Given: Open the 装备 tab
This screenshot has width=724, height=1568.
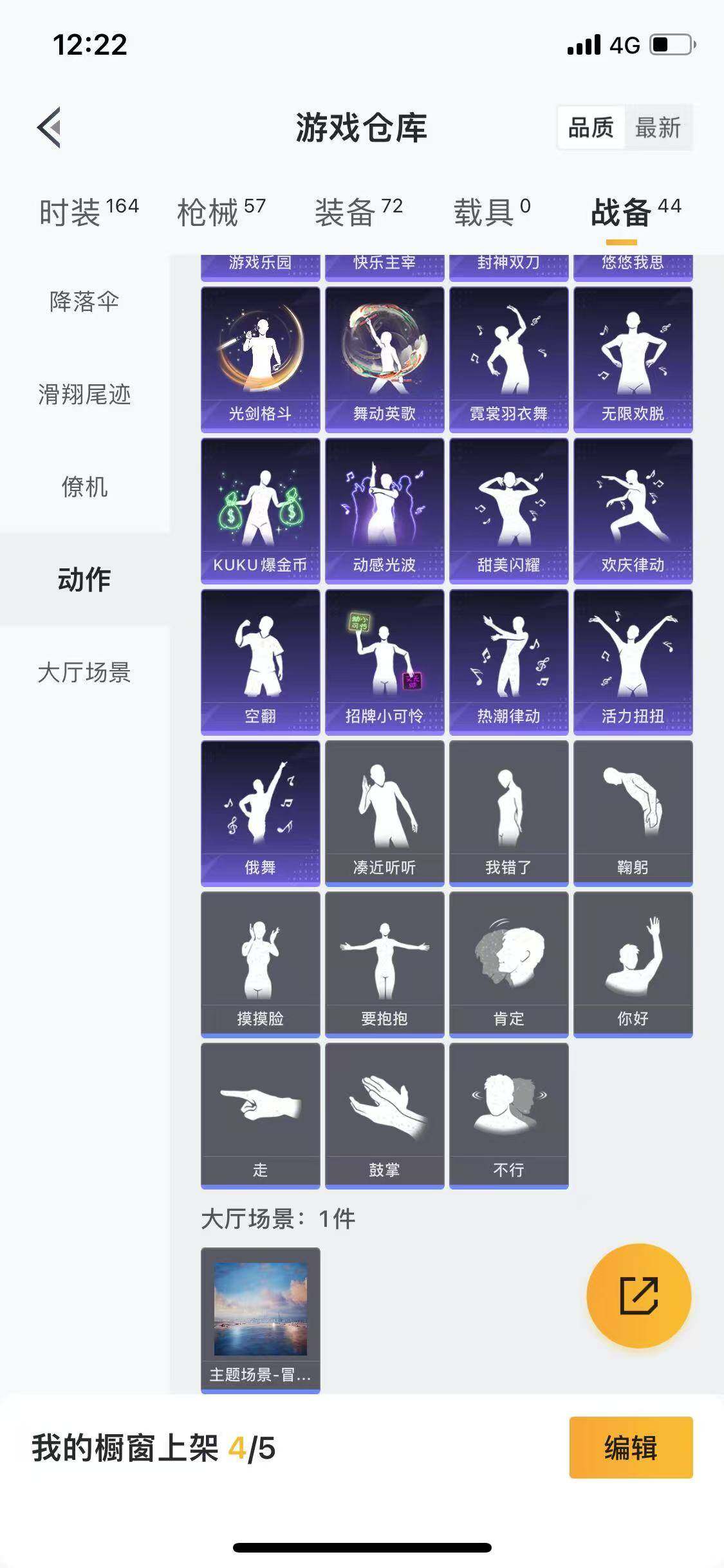Looking at the screenshot, I should (358, 211).
